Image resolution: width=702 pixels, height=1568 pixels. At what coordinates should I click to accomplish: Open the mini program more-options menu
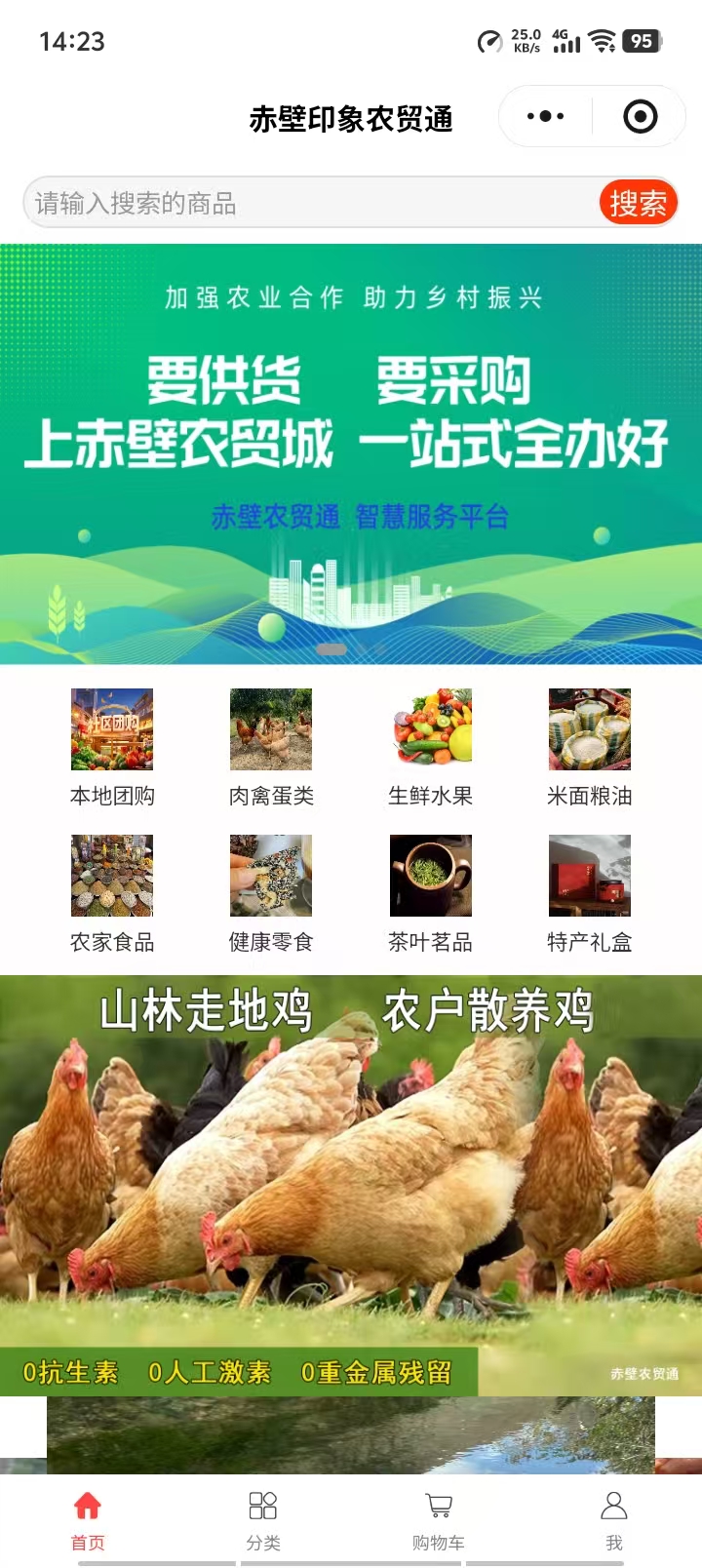pos(545,117)
